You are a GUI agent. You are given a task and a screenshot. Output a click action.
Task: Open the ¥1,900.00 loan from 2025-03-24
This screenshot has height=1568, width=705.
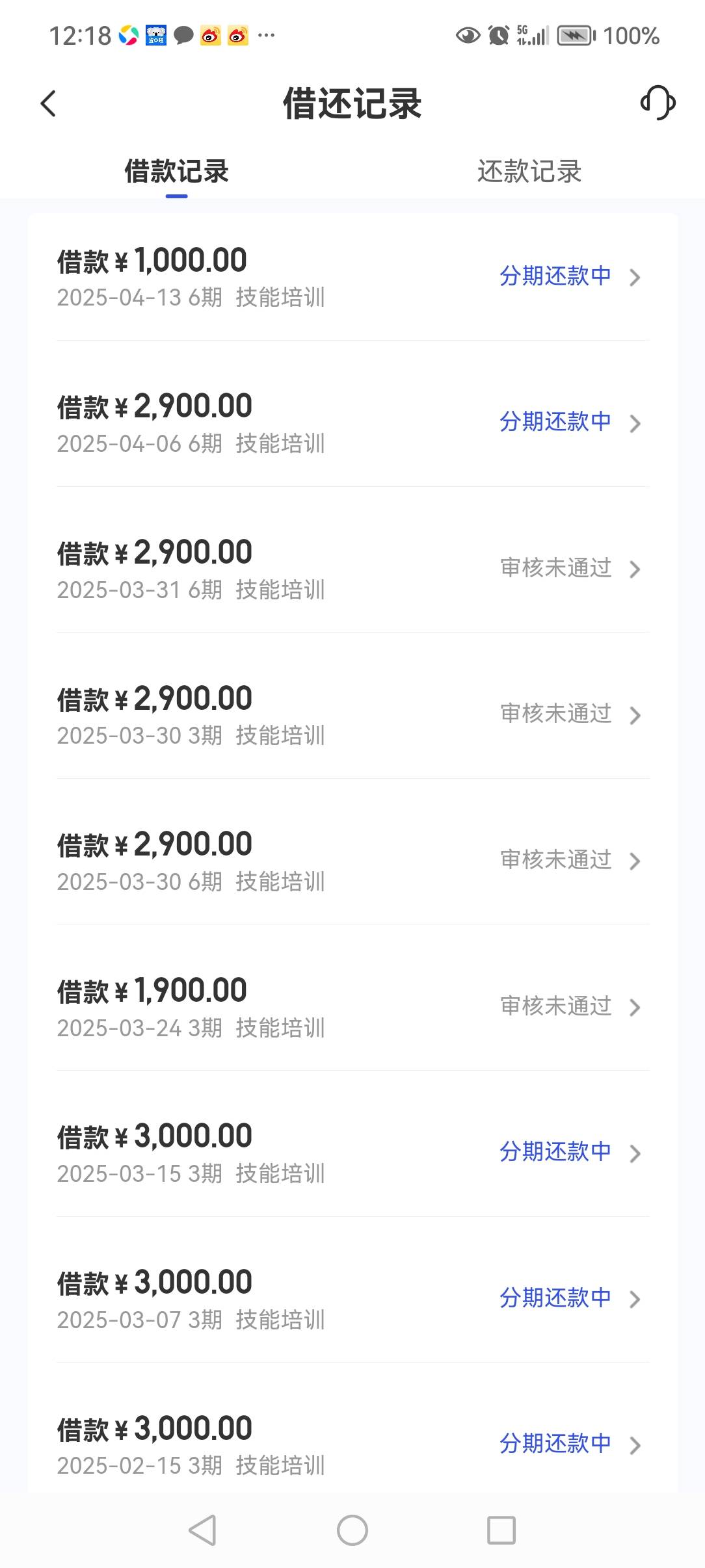[x=352, y=1006]
